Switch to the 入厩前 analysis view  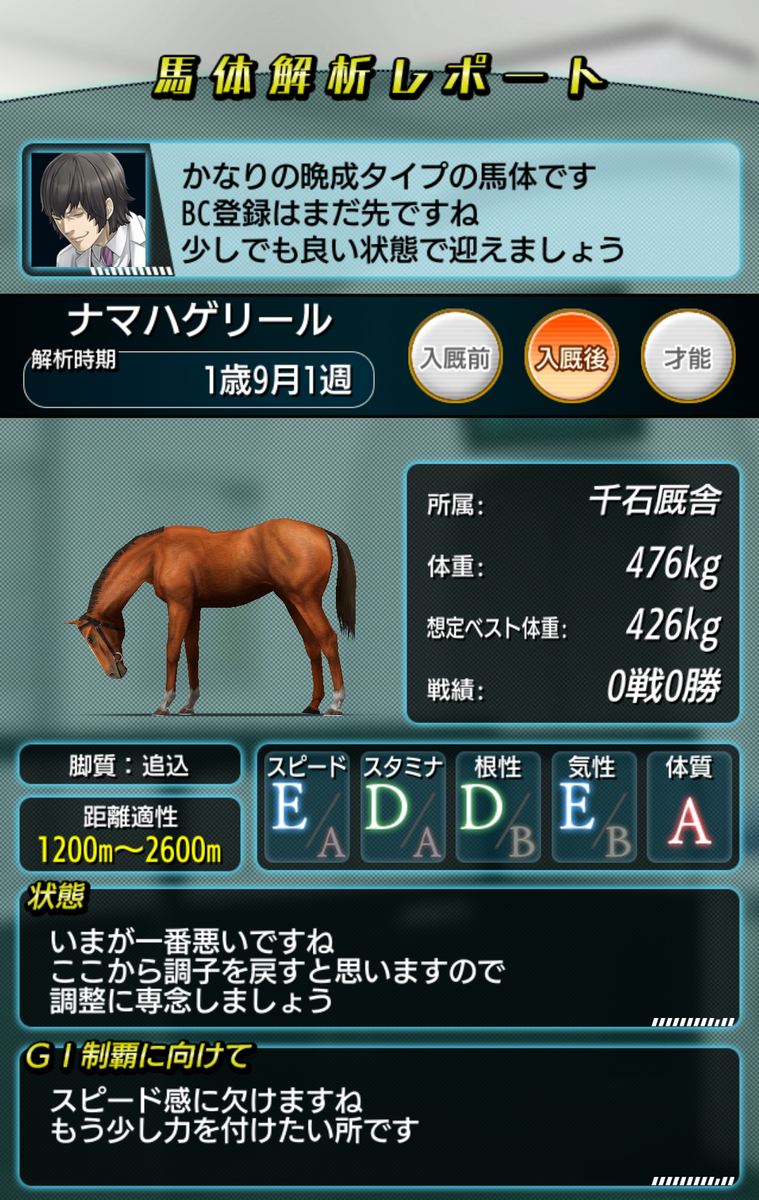[x=455, y=357]
